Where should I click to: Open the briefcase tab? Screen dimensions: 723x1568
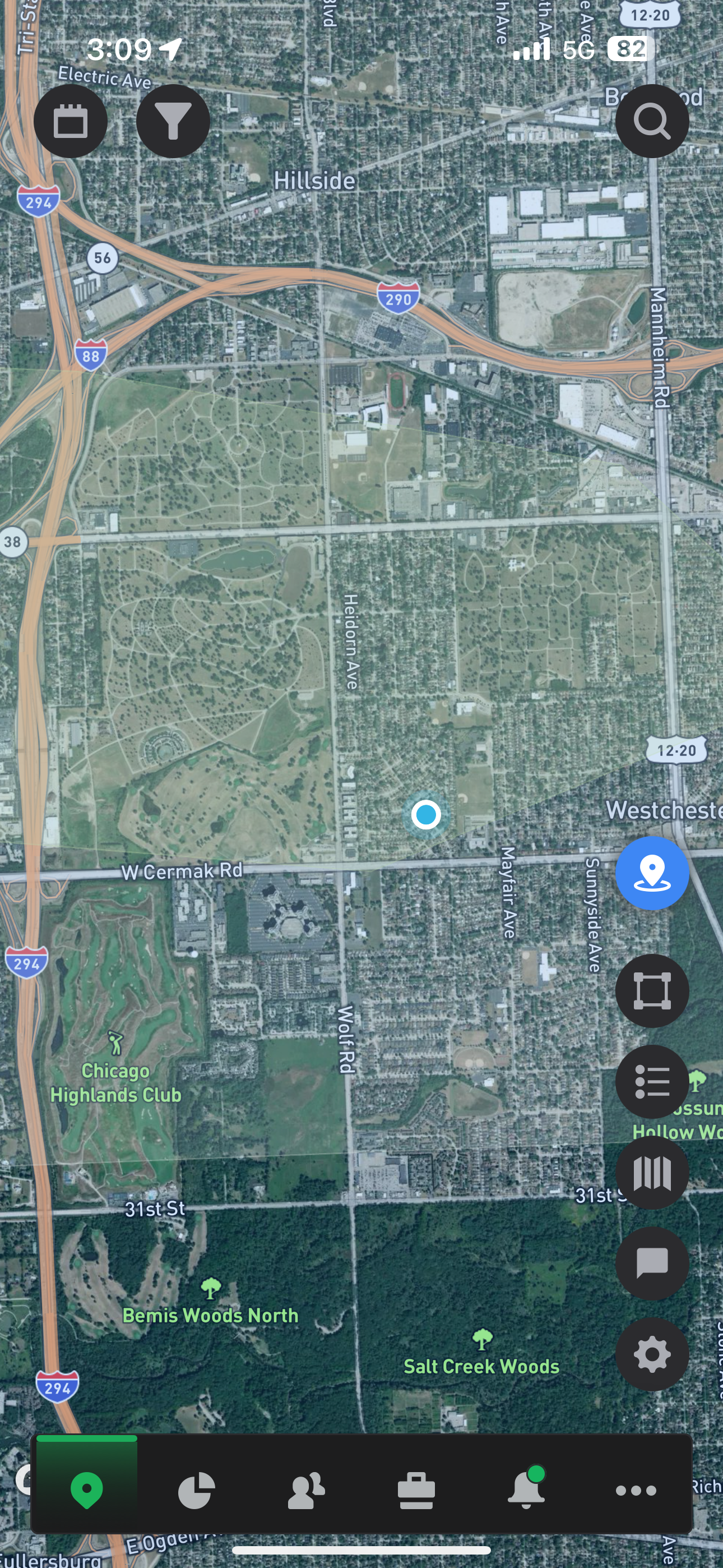pyautogui.click(x=416, y=1490)
